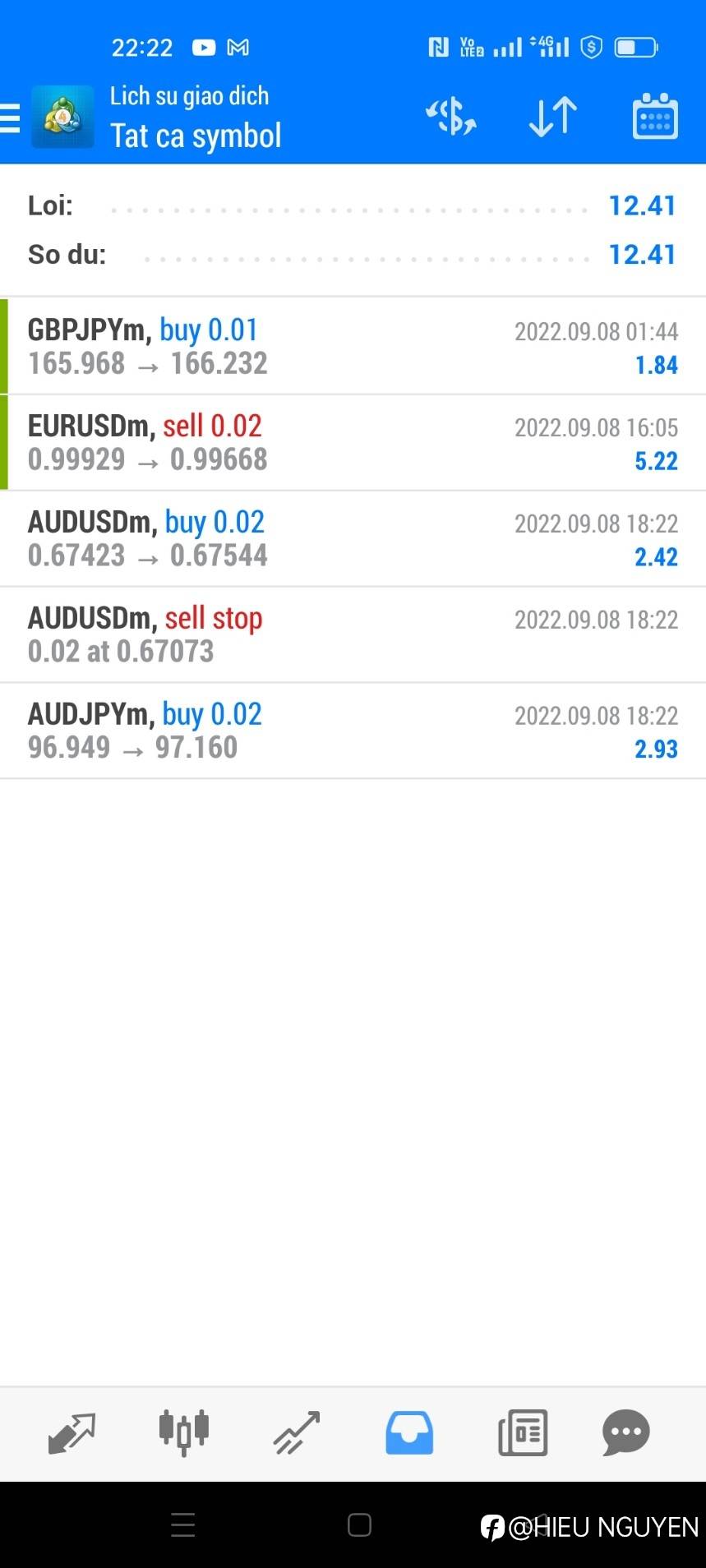Open the hamburger drawer menu
The height and width of the screenshot is (1568, 706).
10,118
